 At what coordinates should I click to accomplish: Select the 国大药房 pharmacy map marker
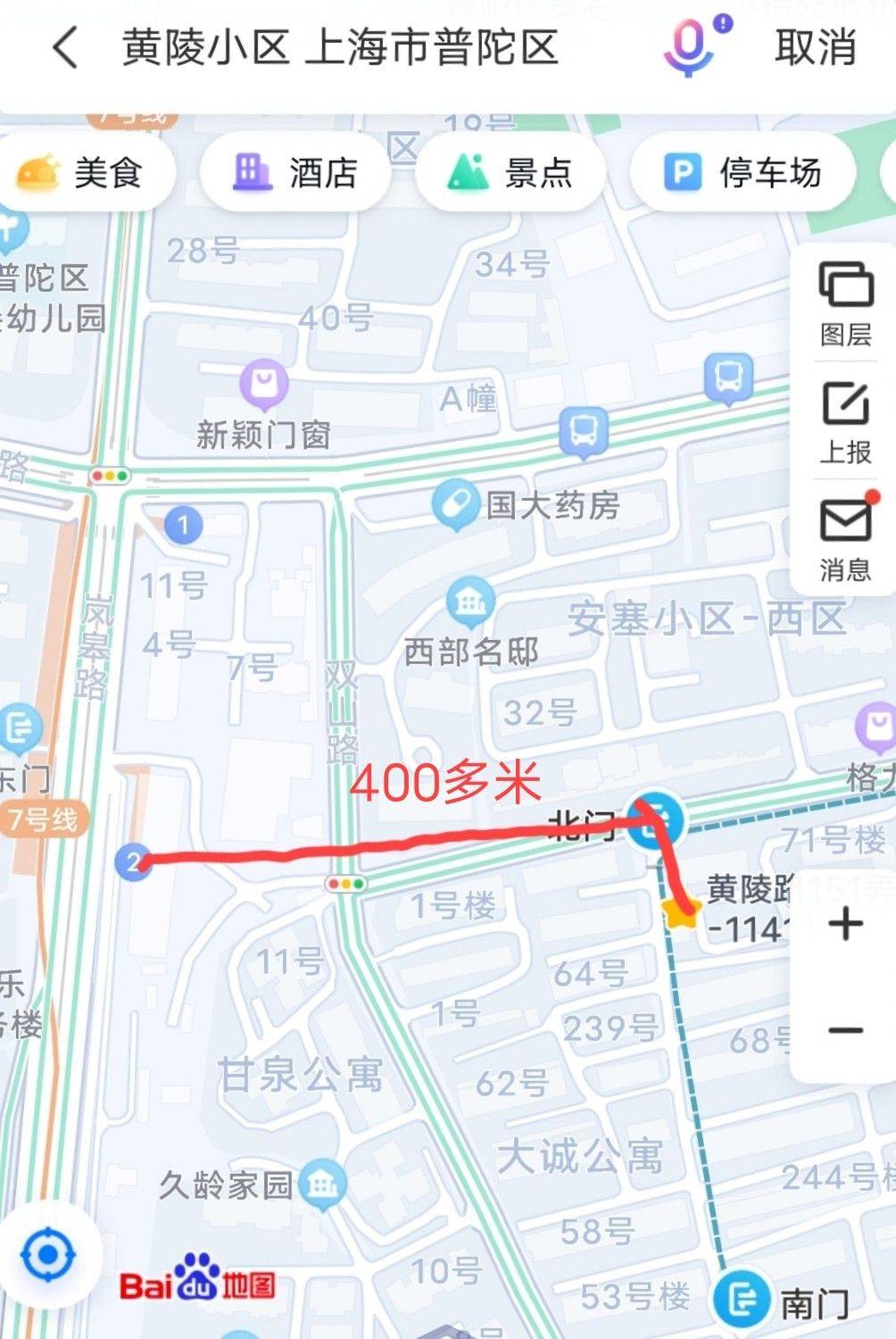(x=455, y=500)
